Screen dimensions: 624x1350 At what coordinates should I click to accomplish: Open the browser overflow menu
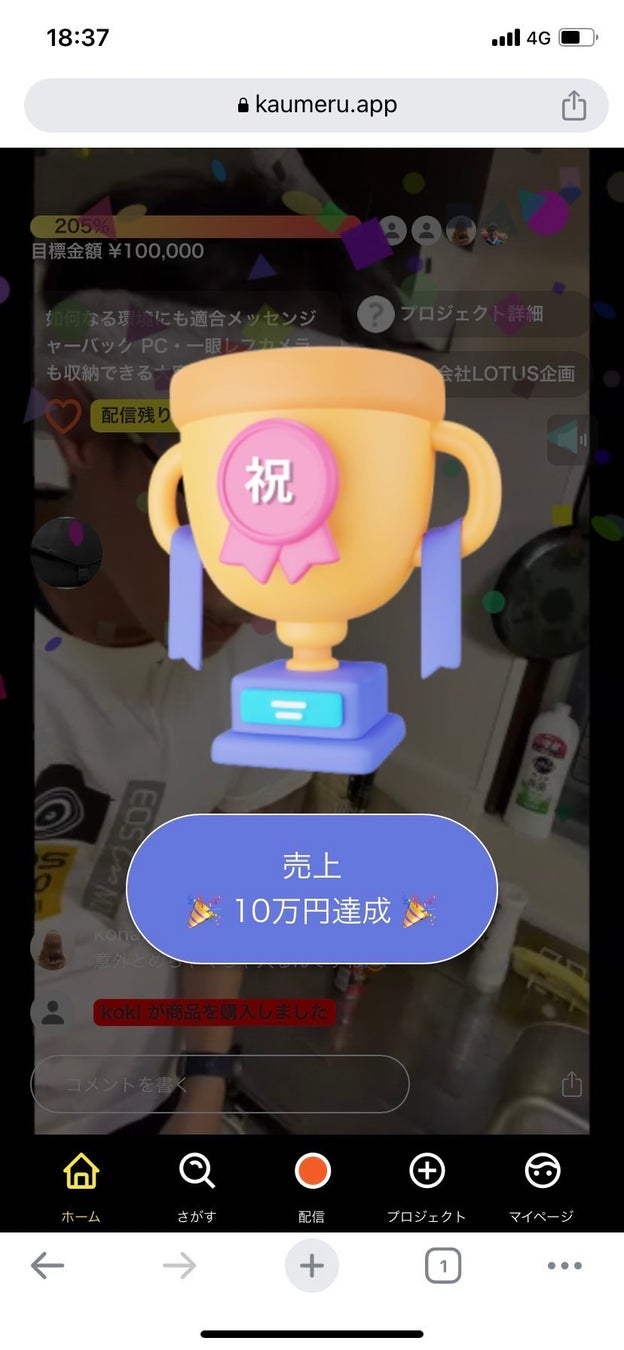coord(564,1266)
